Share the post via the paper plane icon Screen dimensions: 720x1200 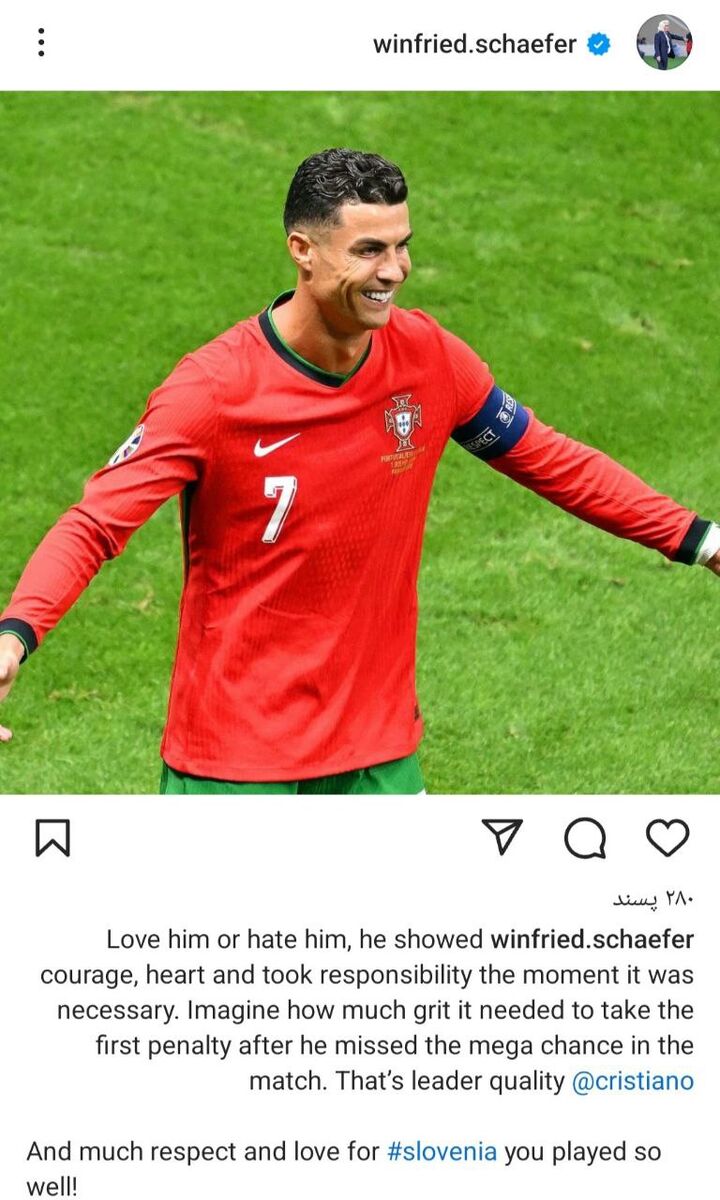pos(502,838)
